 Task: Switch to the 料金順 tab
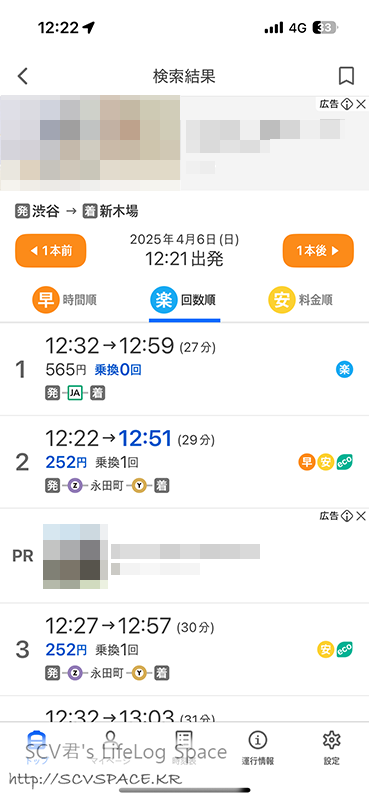pos(301,300)
